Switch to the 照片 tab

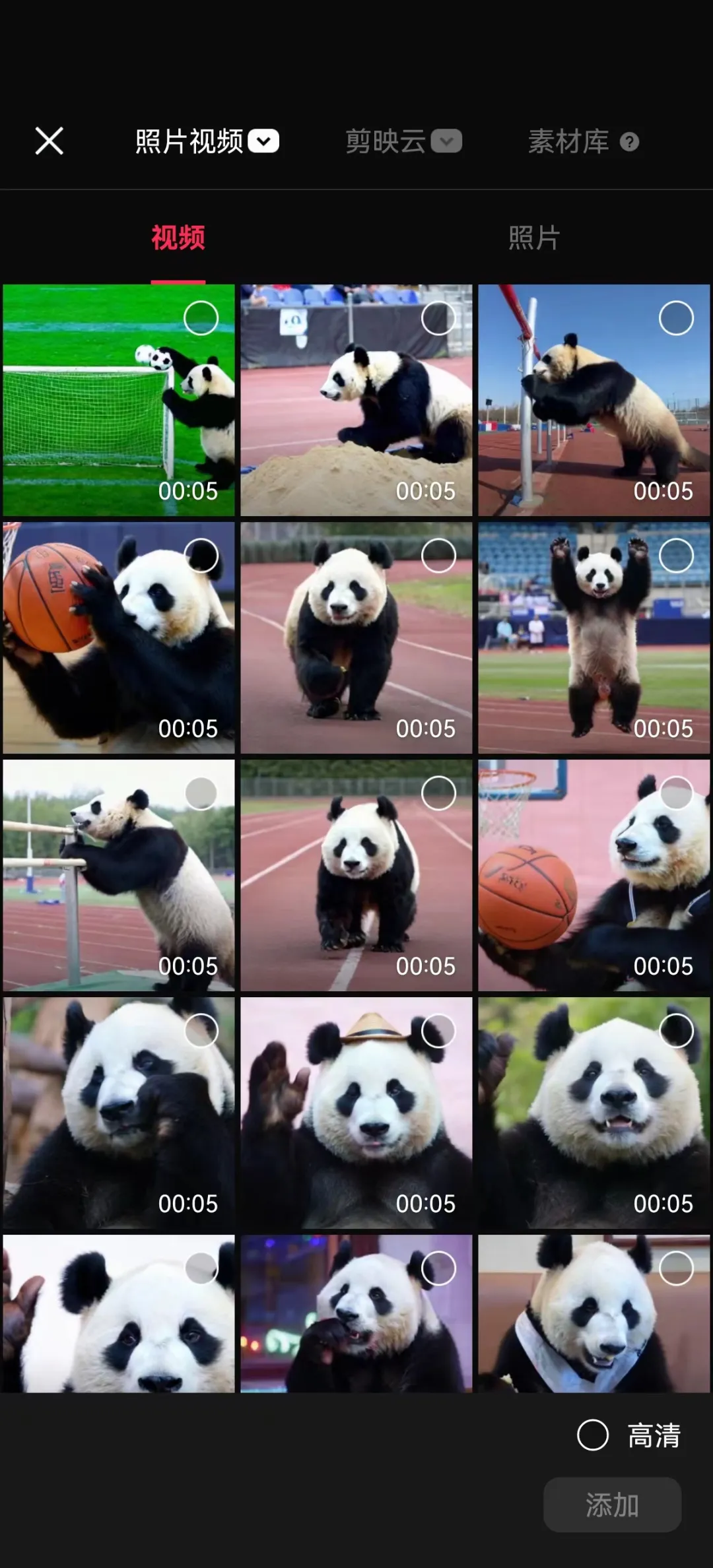pos(534,238)
